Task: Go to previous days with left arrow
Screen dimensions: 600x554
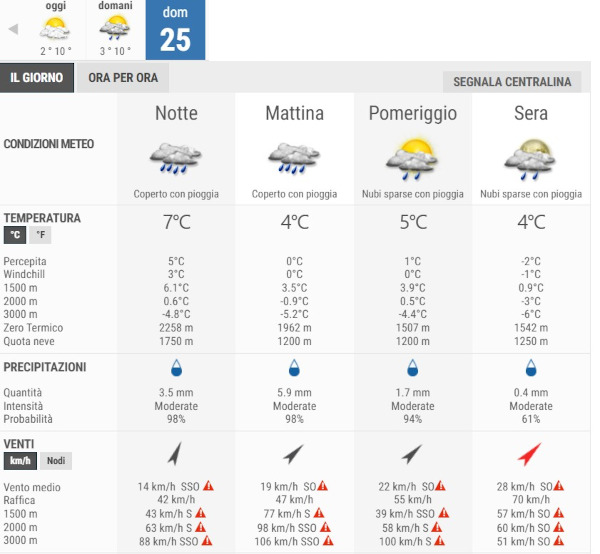Action: tap(13, 29)
